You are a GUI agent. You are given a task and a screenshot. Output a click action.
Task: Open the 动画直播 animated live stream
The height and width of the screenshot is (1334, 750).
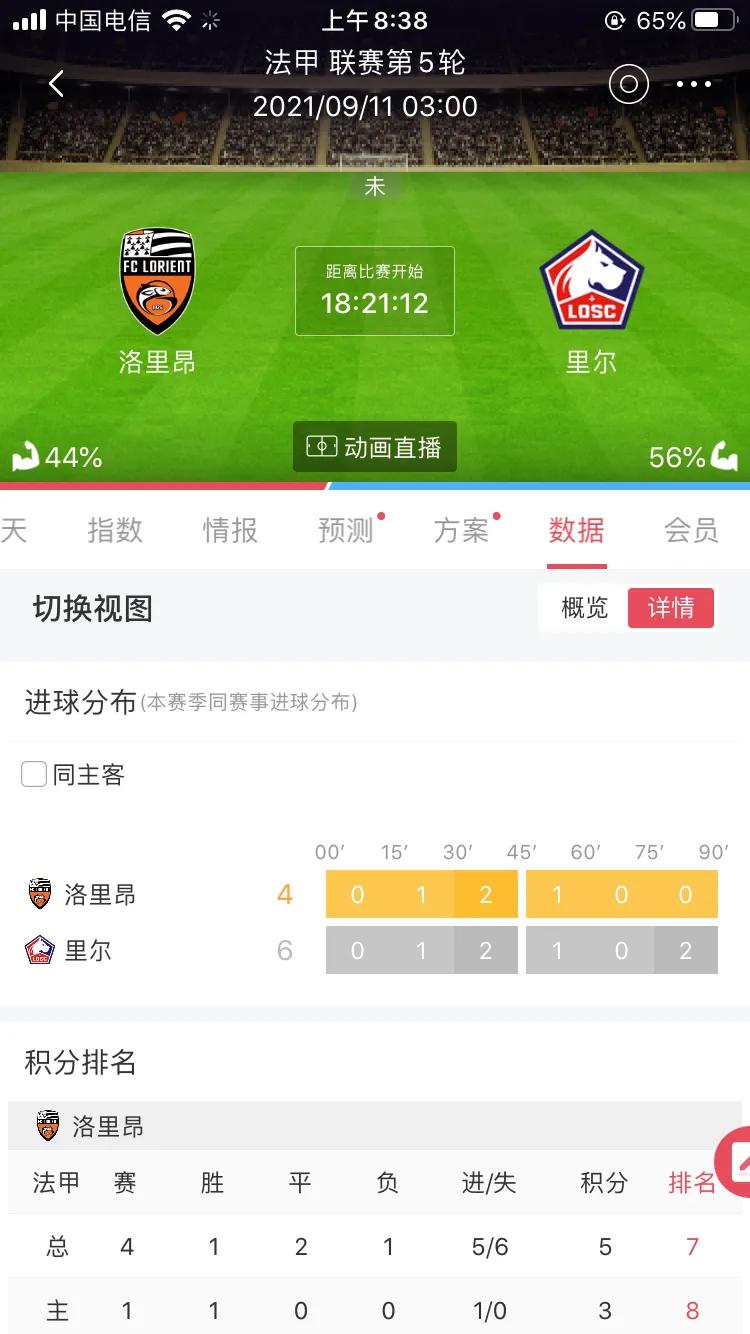(375, 447)
